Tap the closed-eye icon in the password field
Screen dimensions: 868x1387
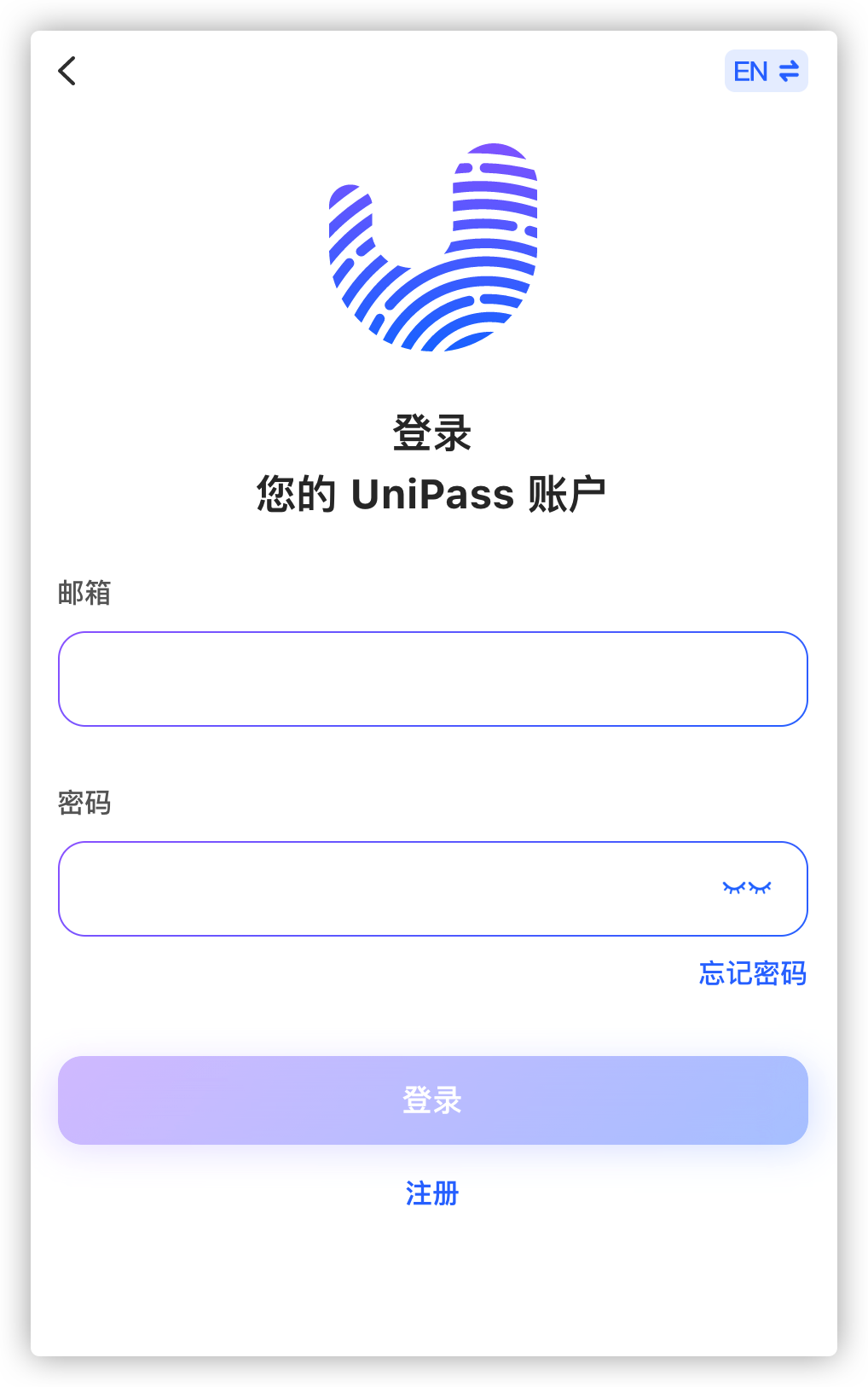(746, 888)
